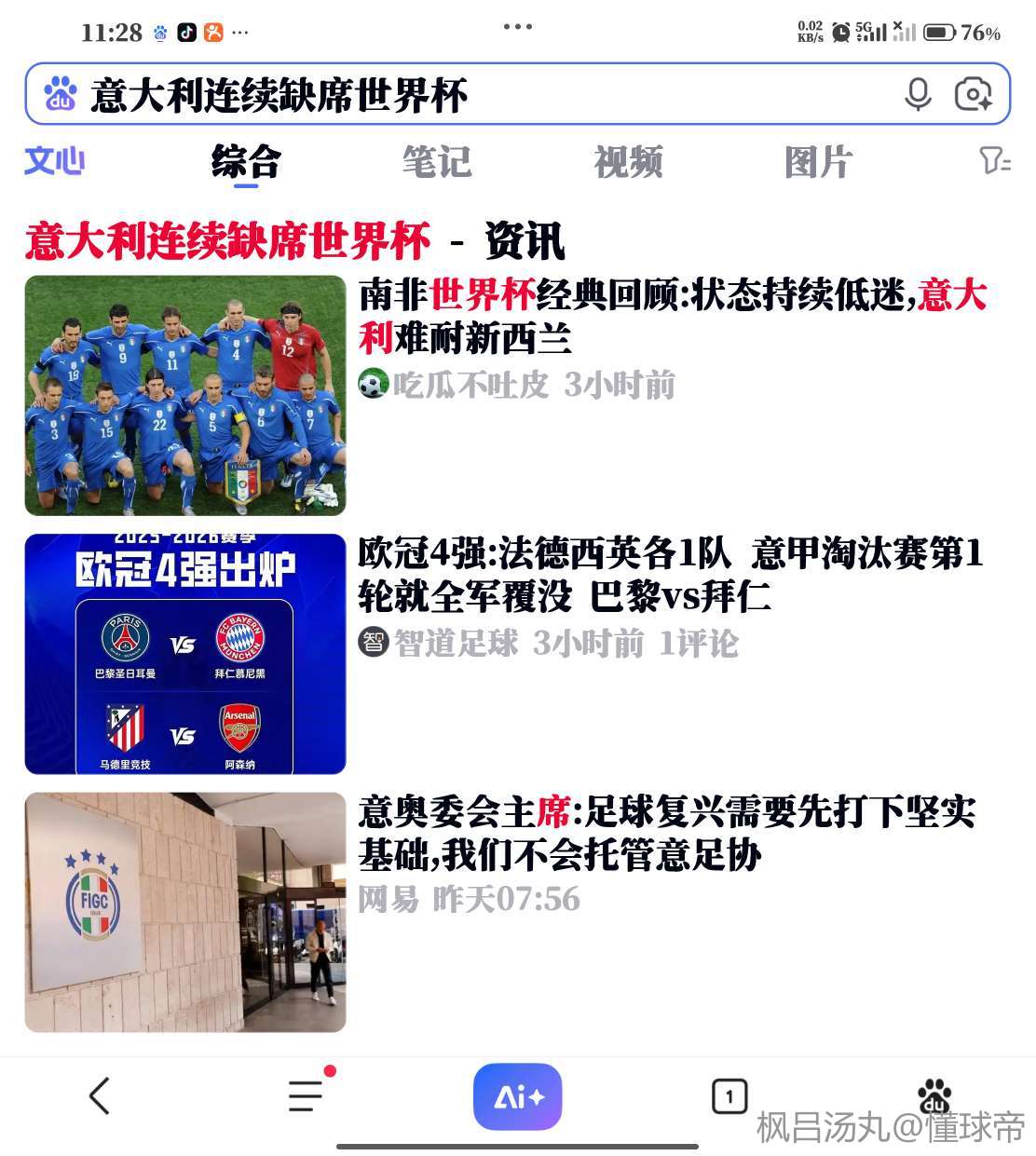Select the 综合 tab

(x=246, y=162)
